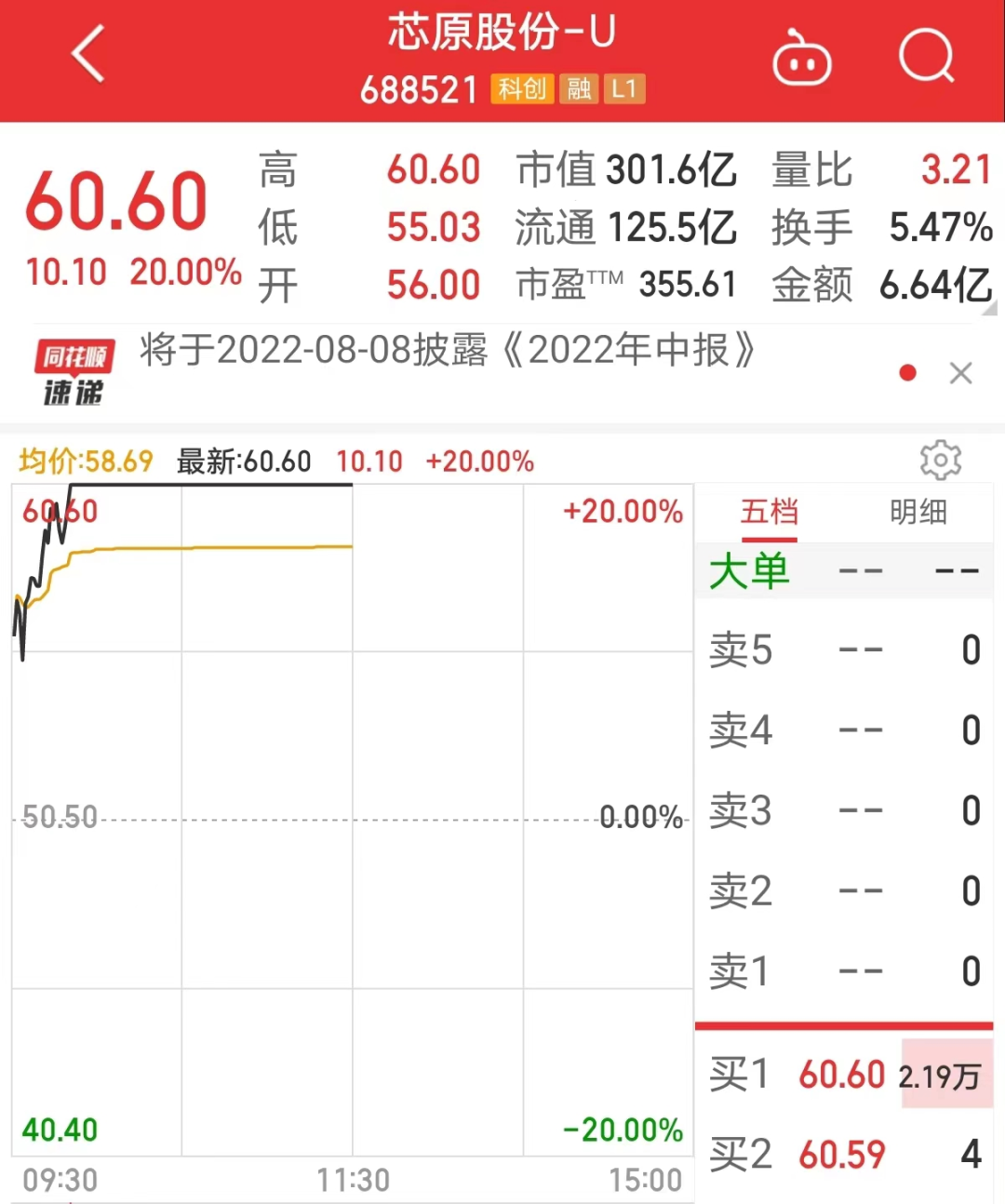Viewport: 1005px width, 1204px height.
Task: Go back using the top-left arrow
Action: [88, 54]
